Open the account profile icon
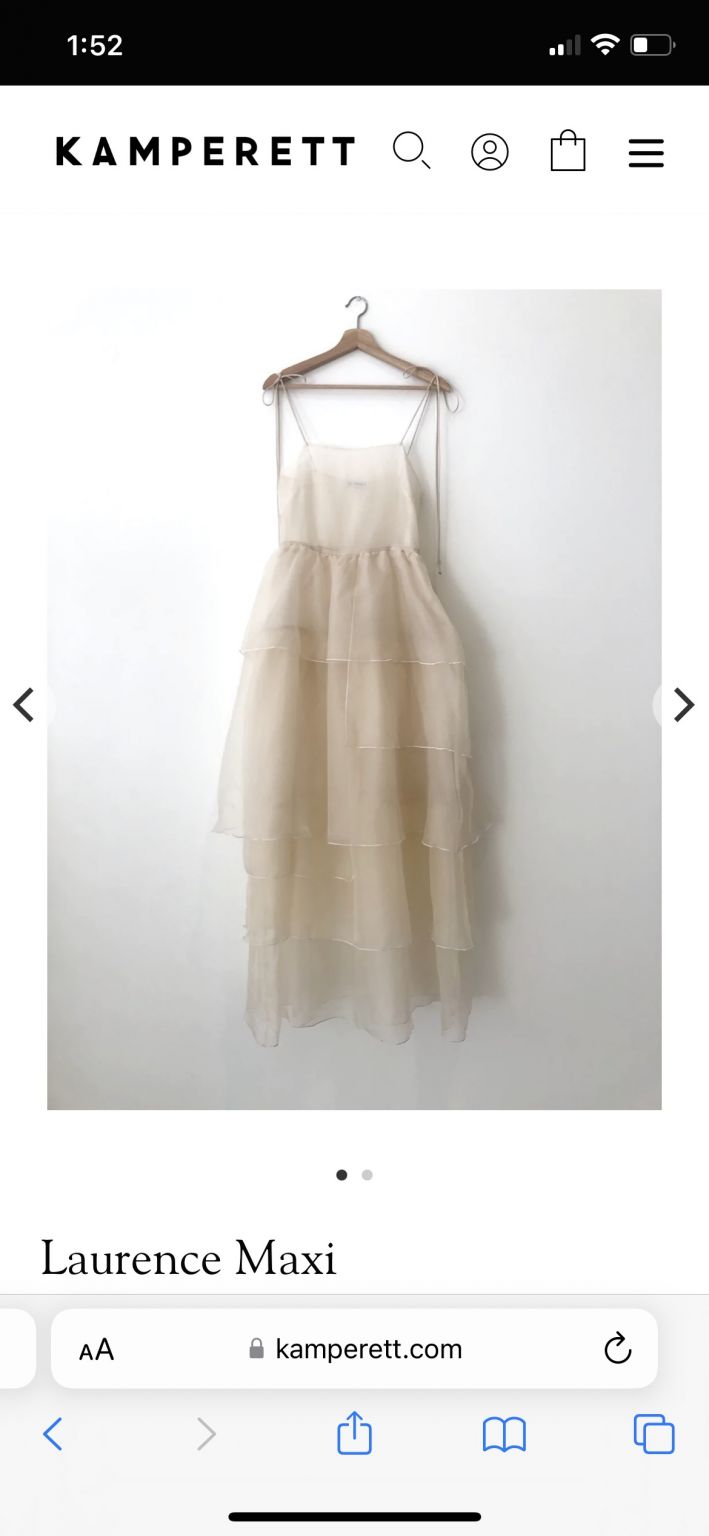Image resolution: width=709 pixels, height=1536 pixels. point(490,152)
